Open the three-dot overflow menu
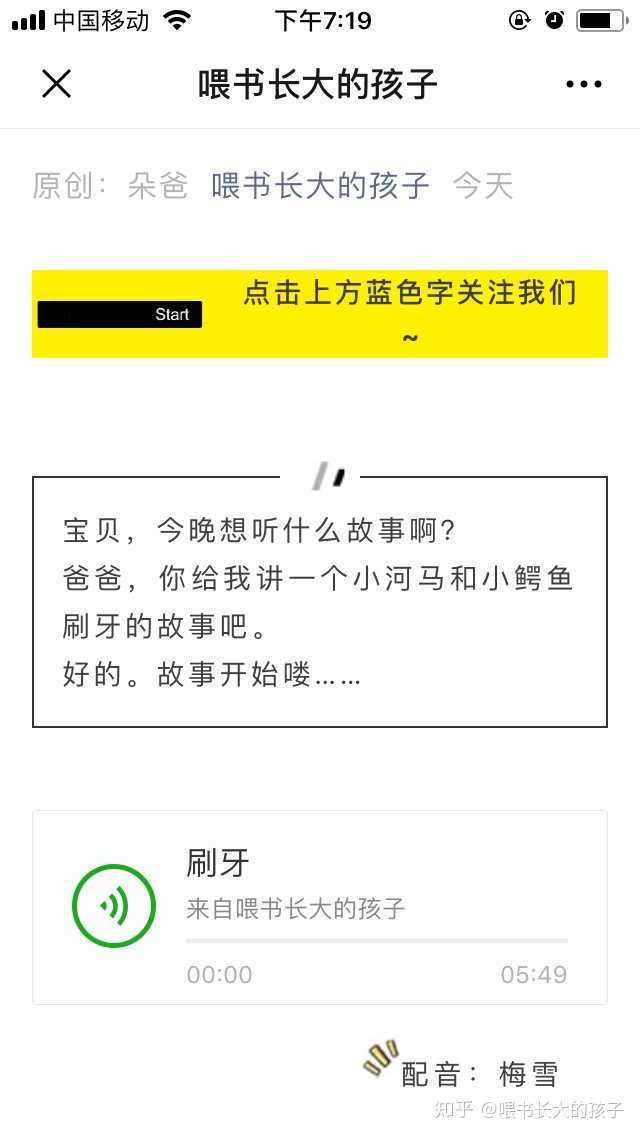 pos(583,84)
